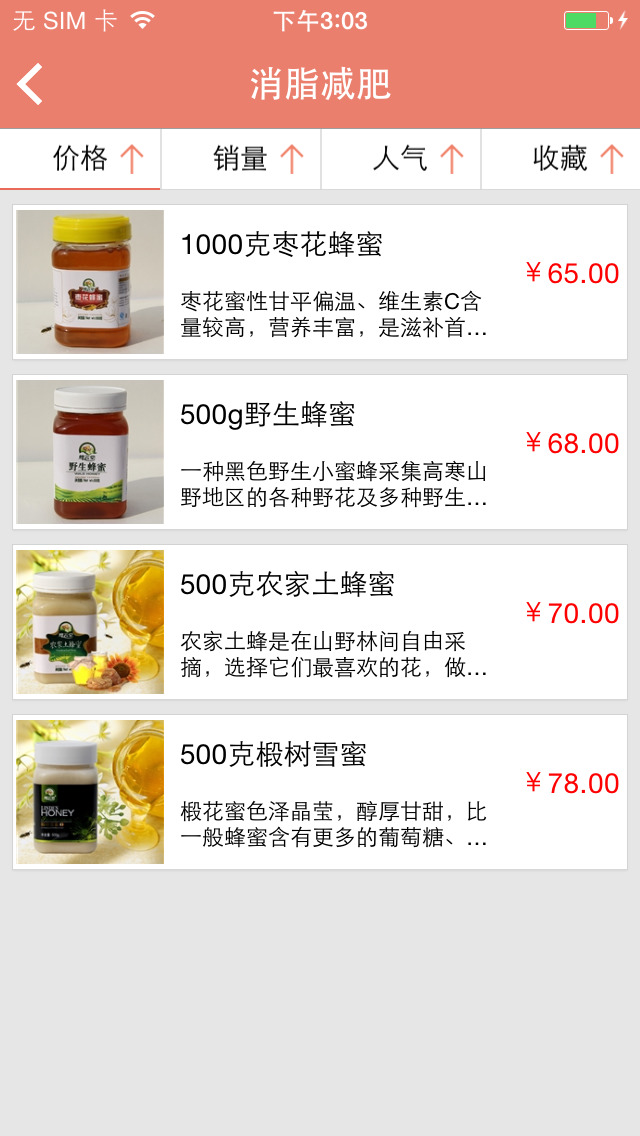View the 500g野生蜂蜜 product

(x=320, y=452)
